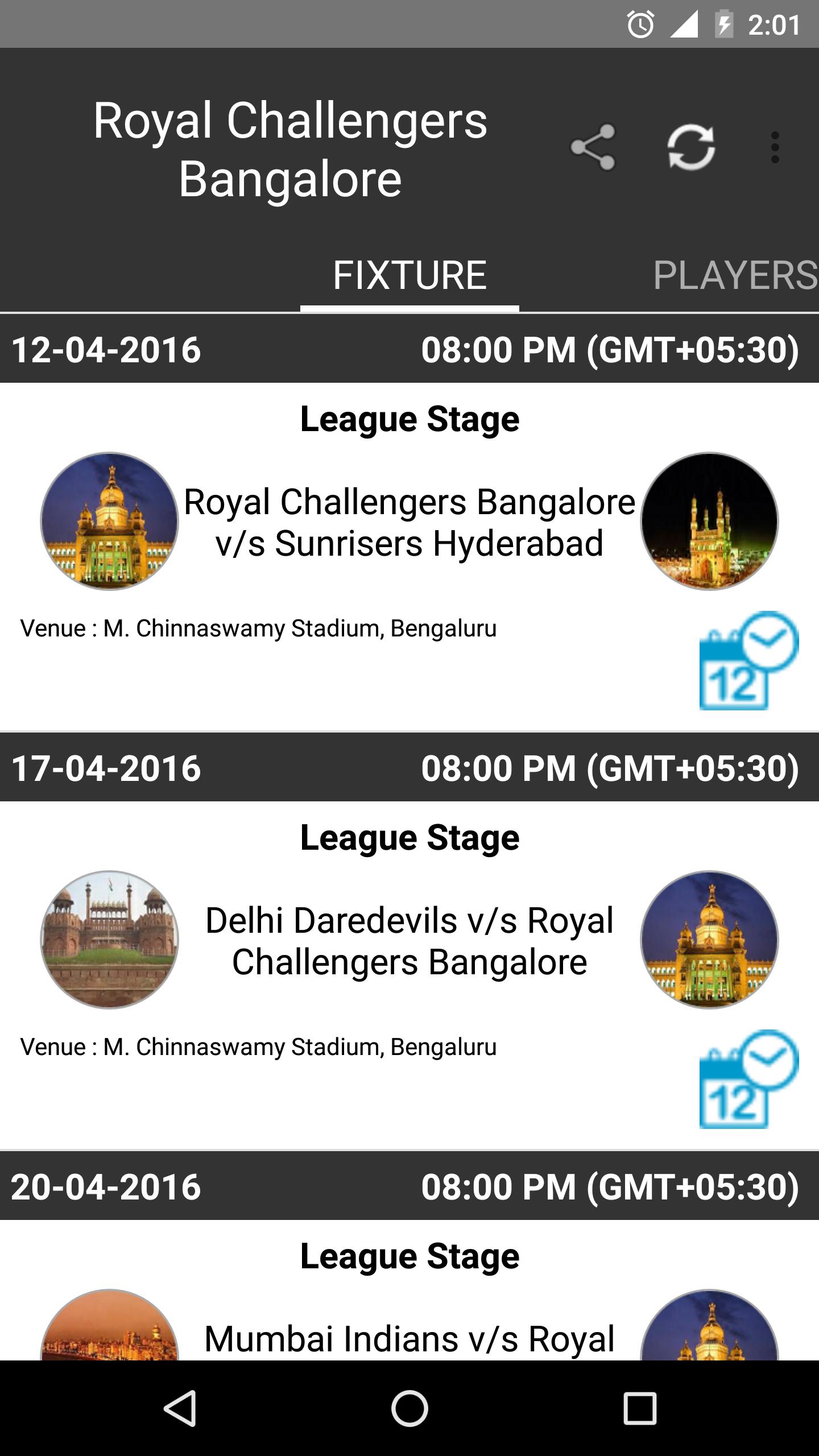Tap the Royal Challengers Bangalore app title
Viewport: 819px width, 1456px height.
[x=291, y=148]
